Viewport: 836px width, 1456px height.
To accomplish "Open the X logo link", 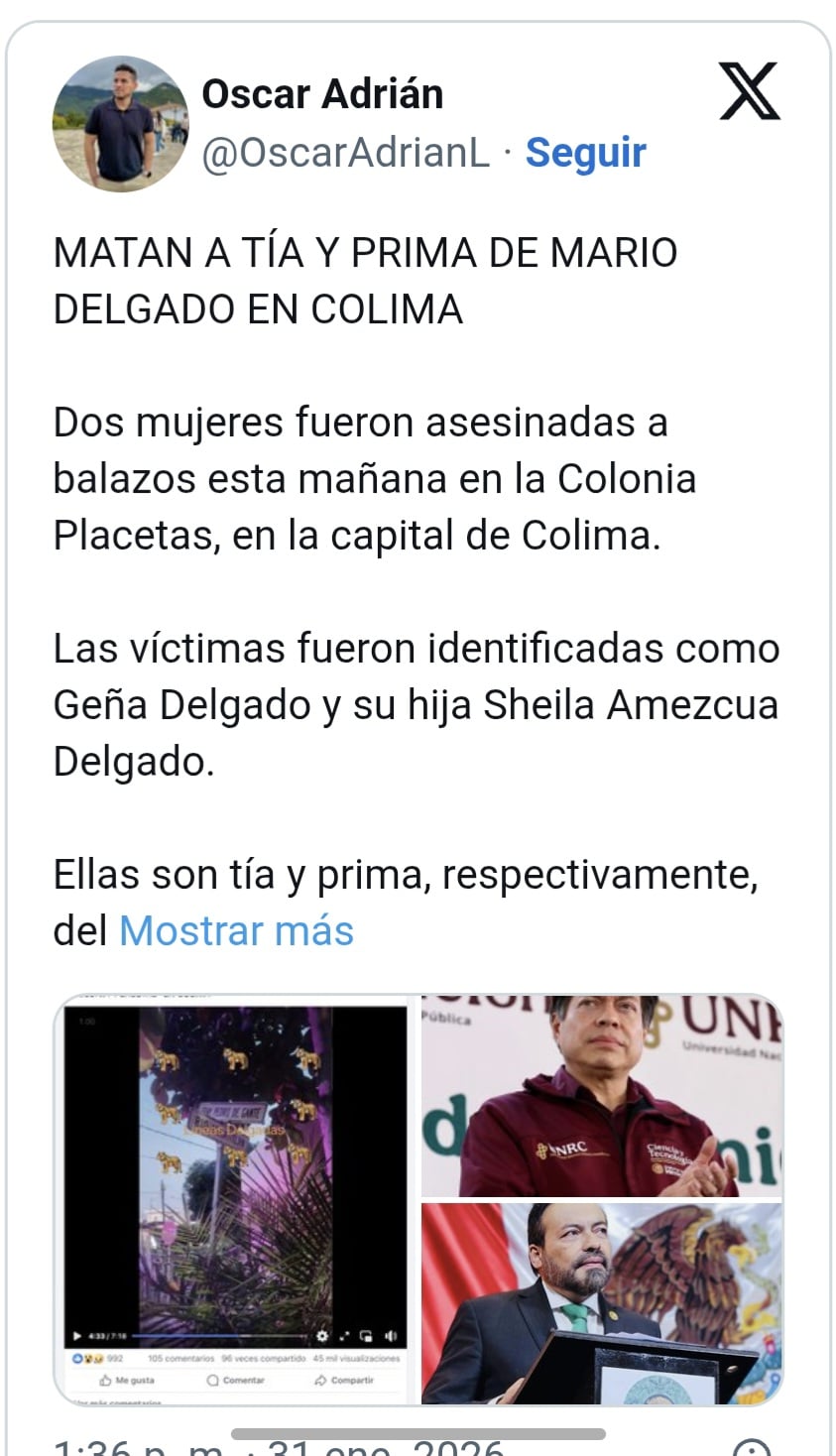I will tap(749, 92).
